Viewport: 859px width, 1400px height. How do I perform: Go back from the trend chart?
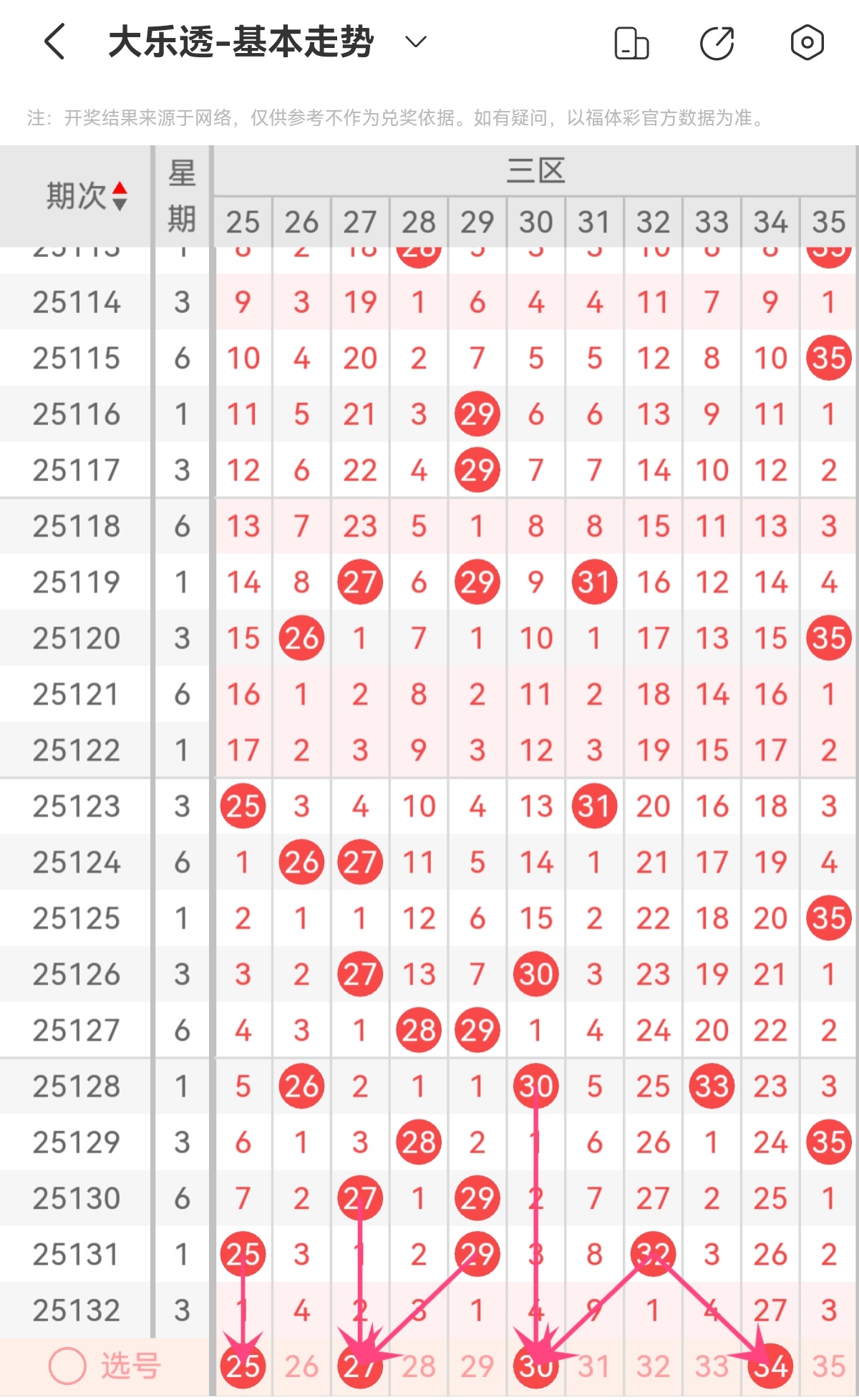[55, 42]
